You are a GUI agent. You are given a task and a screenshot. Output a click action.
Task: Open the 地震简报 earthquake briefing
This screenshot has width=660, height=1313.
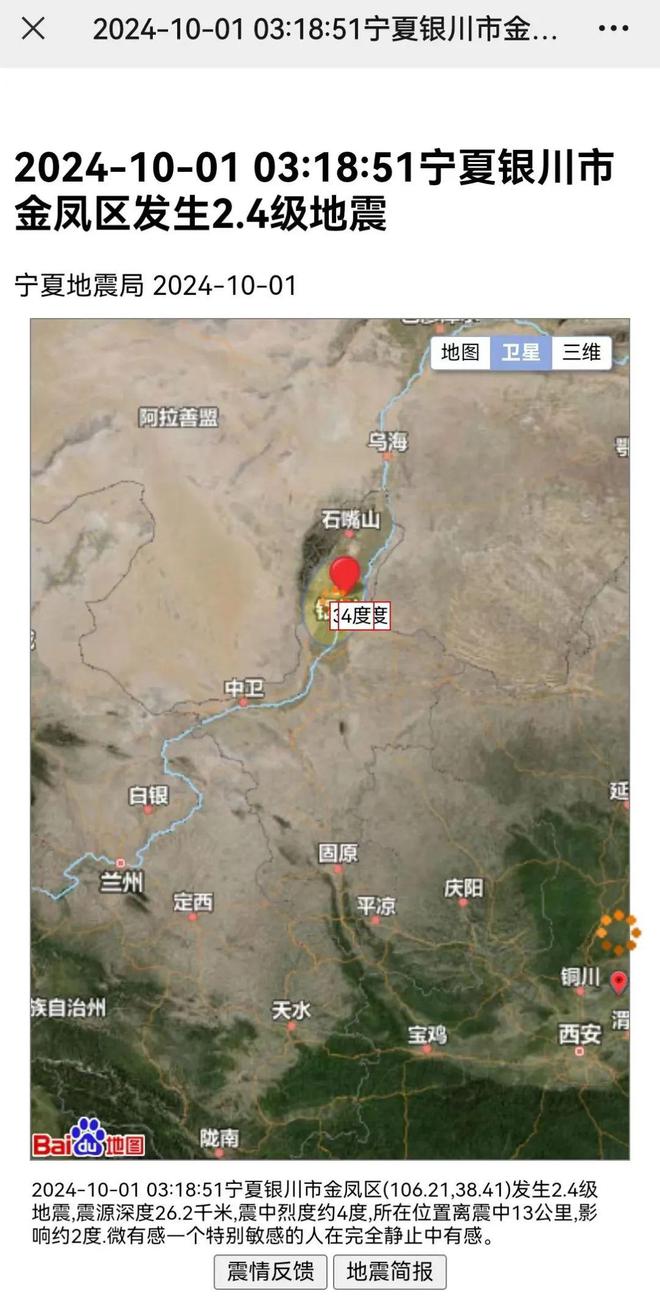(x=390, y=1272)
